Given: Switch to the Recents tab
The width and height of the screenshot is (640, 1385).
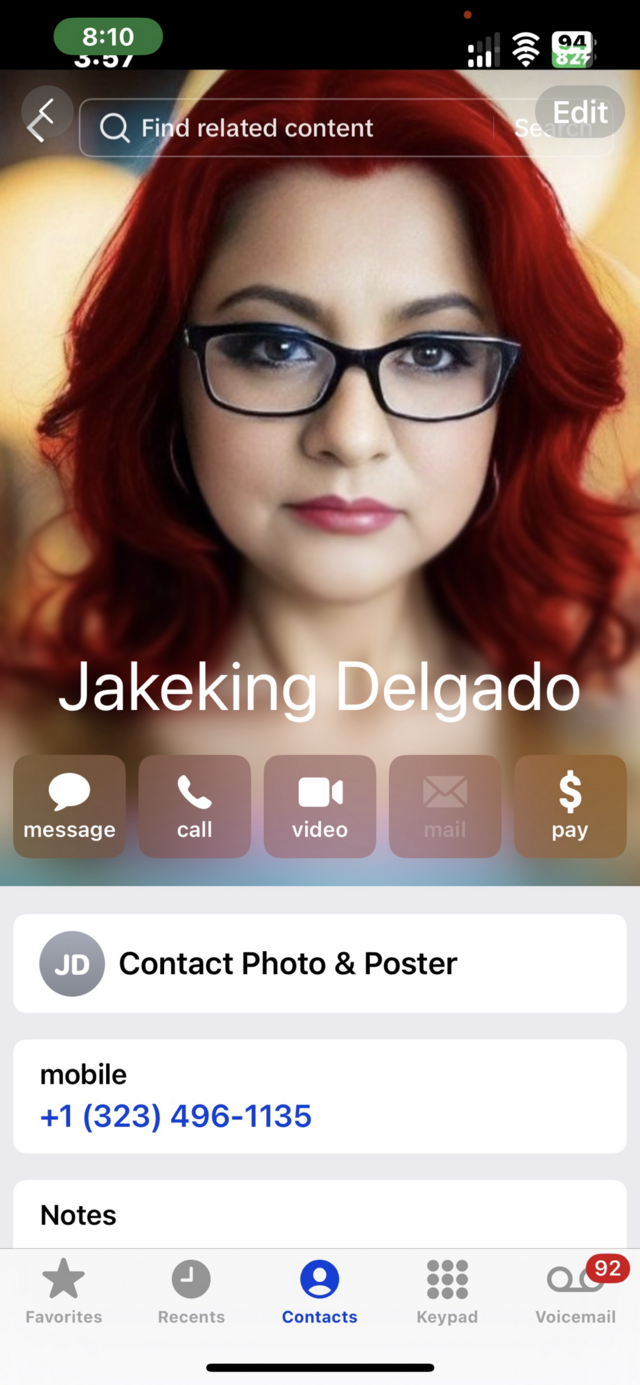Looking at the screenshot, I should tap(191, 1291).
